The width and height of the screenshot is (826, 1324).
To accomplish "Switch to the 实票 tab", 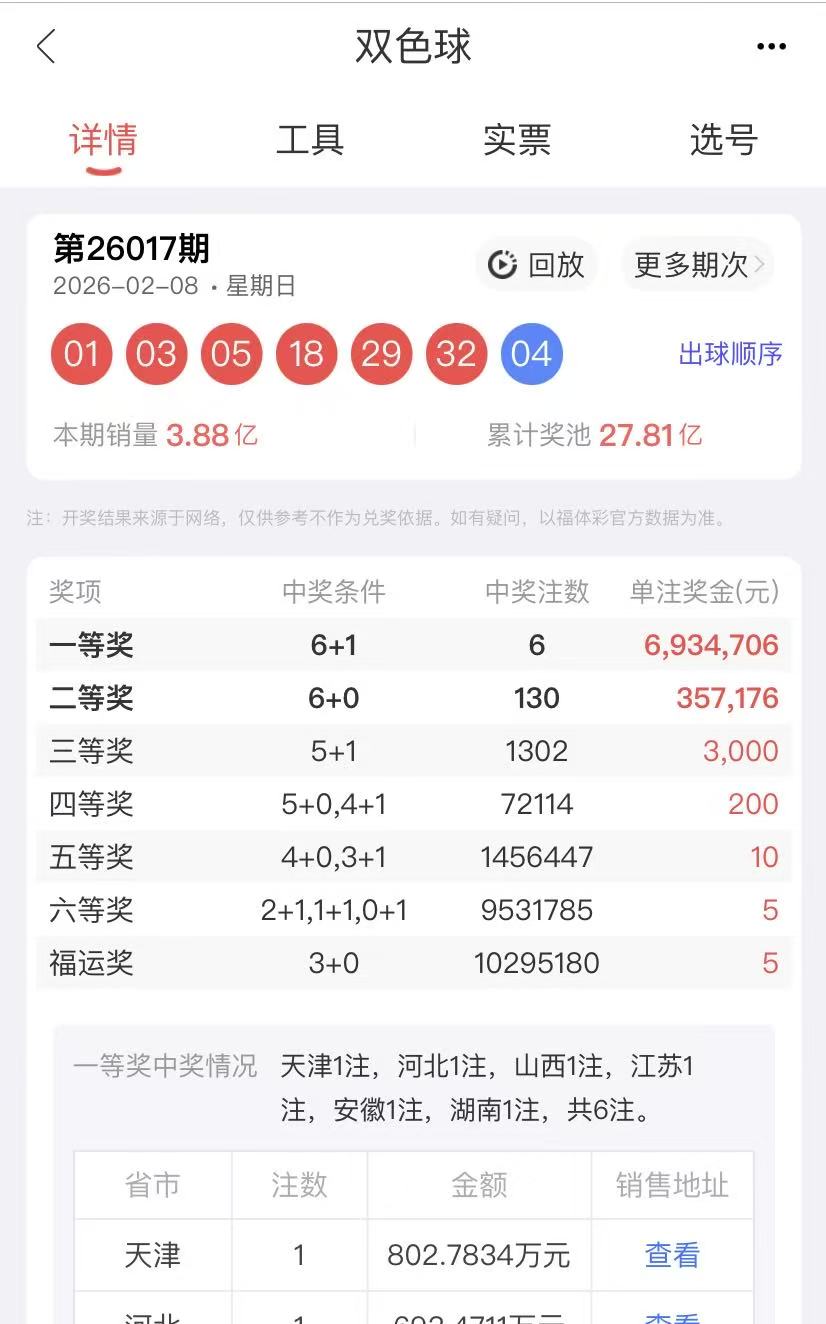I will click(517, 141).
